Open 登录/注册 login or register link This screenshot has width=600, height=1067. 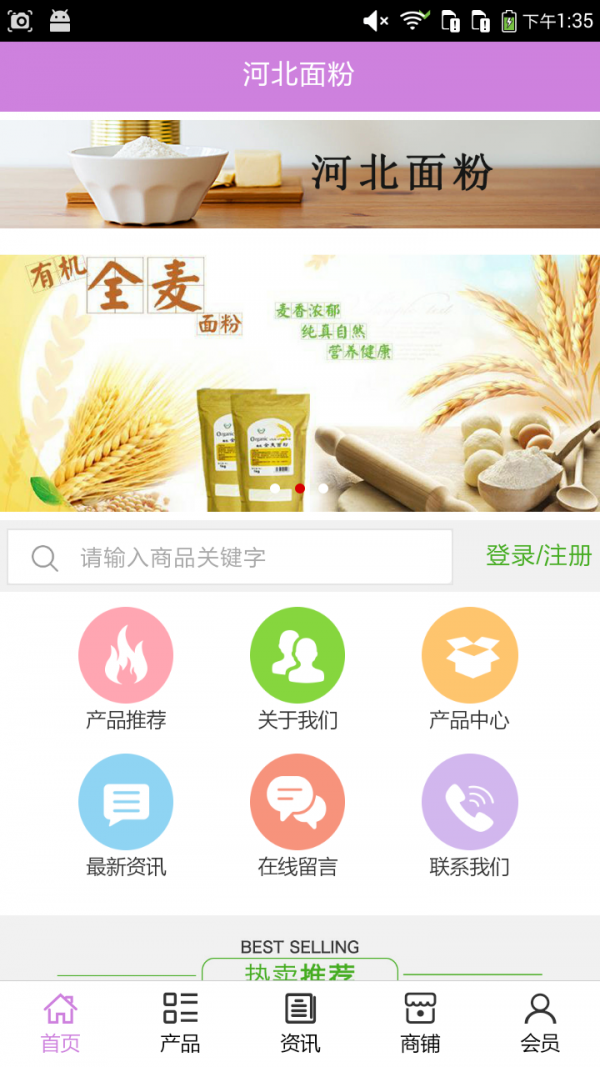[x=538, y=556]
